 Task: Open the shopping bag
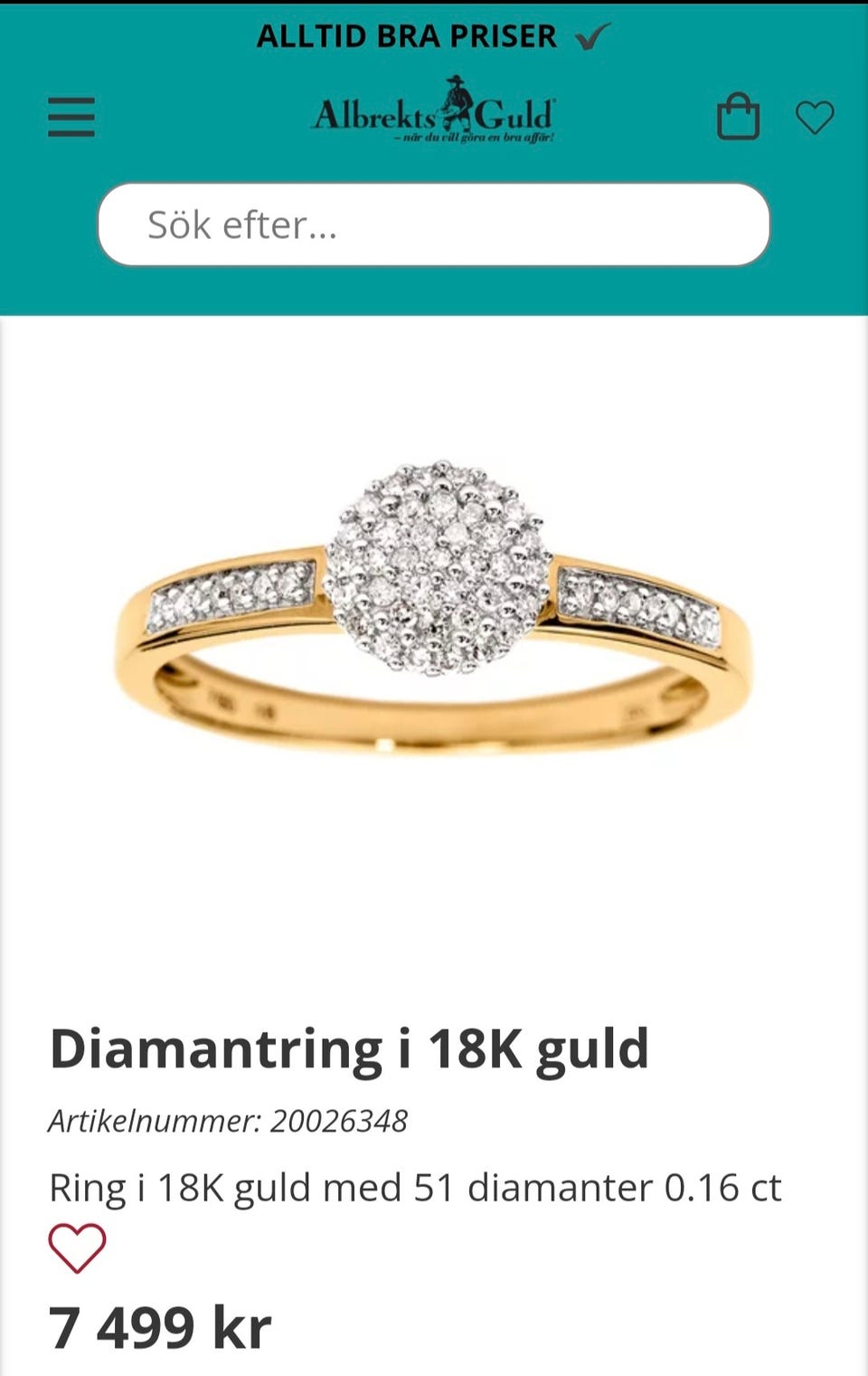738,117
